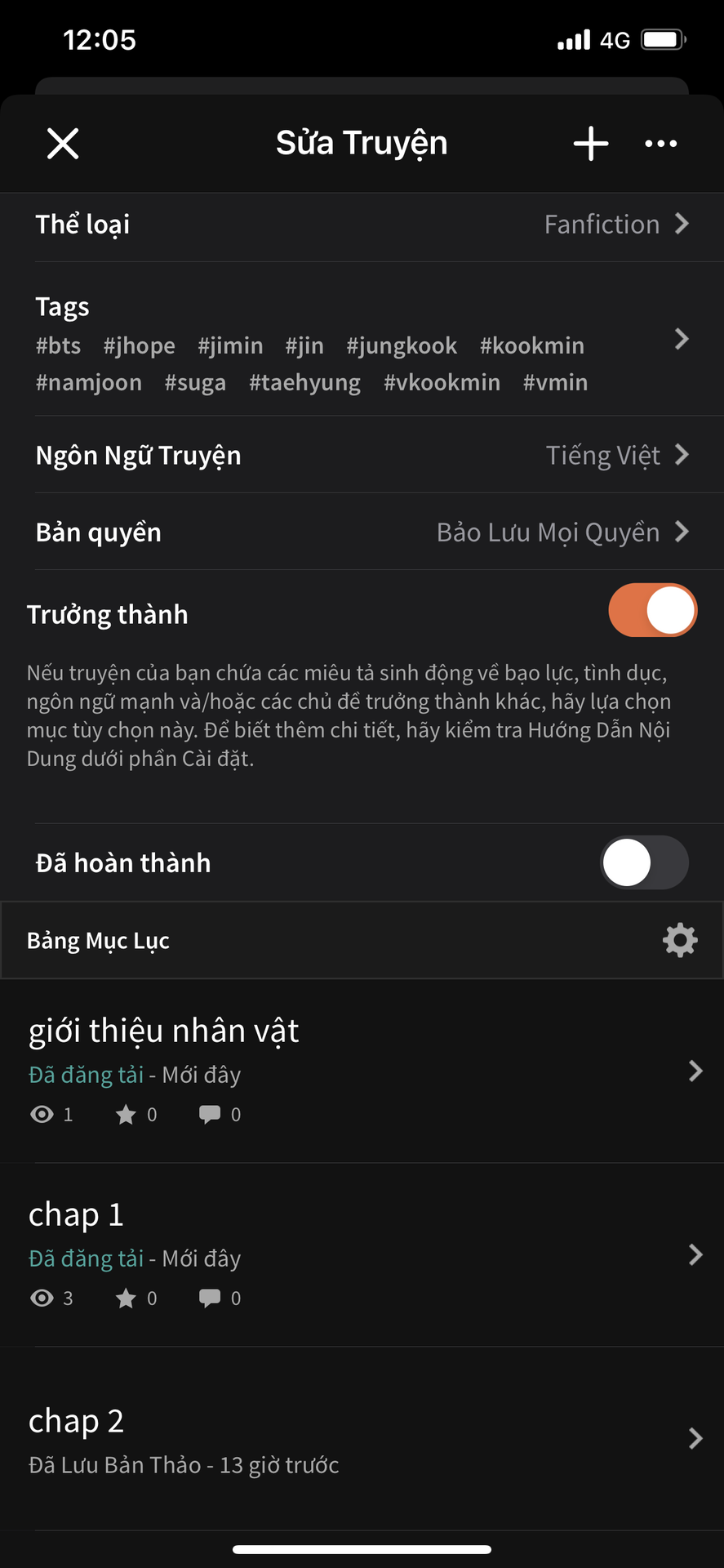Open Bảng Mục Lục gear settings
This screenshot has height=1568, width=724.
680,940
